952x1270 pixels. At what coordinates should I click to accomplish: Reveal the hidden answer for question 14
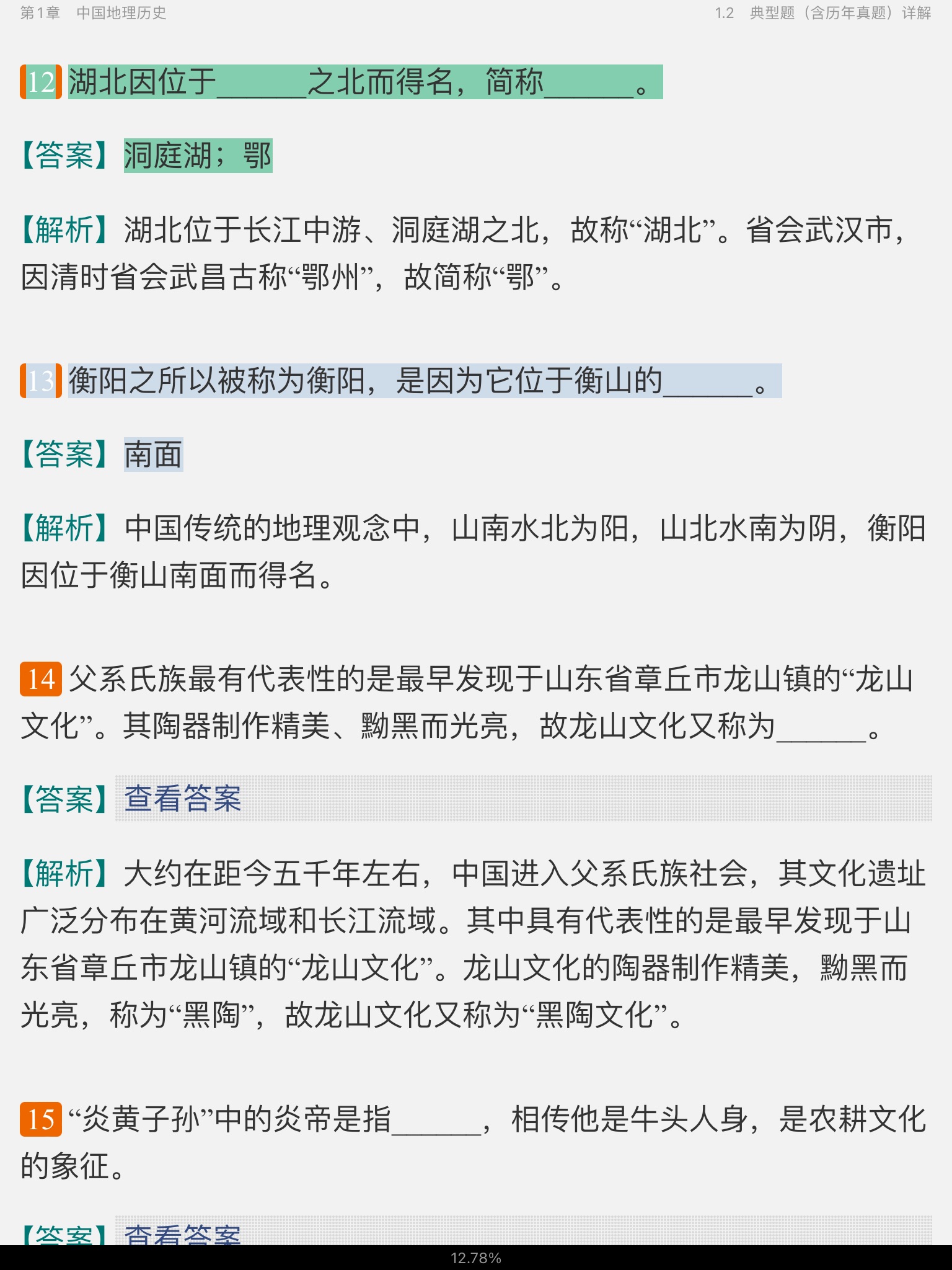point(183,799)
